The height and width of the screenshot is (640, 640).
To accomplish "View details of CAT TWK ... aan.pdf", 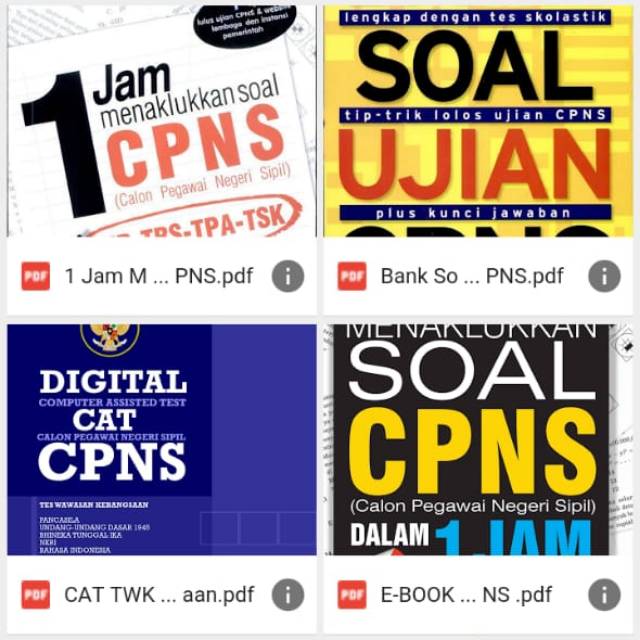I will coord(287,595).
